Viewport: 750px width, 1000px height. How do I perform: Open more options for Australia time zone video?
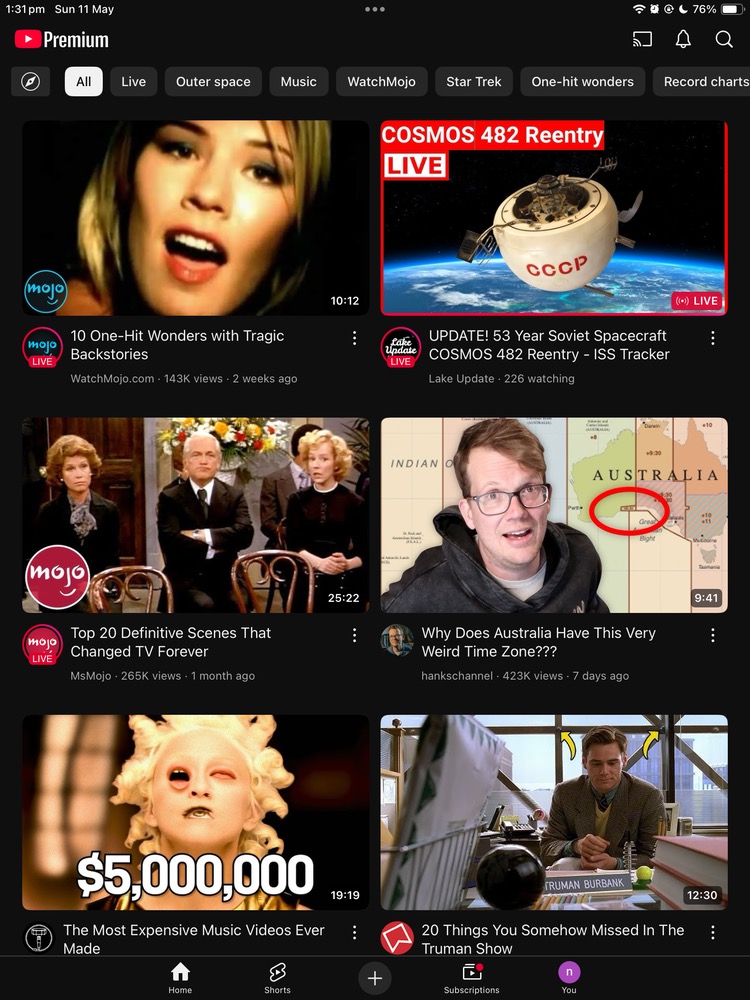[x=712, y=636]
